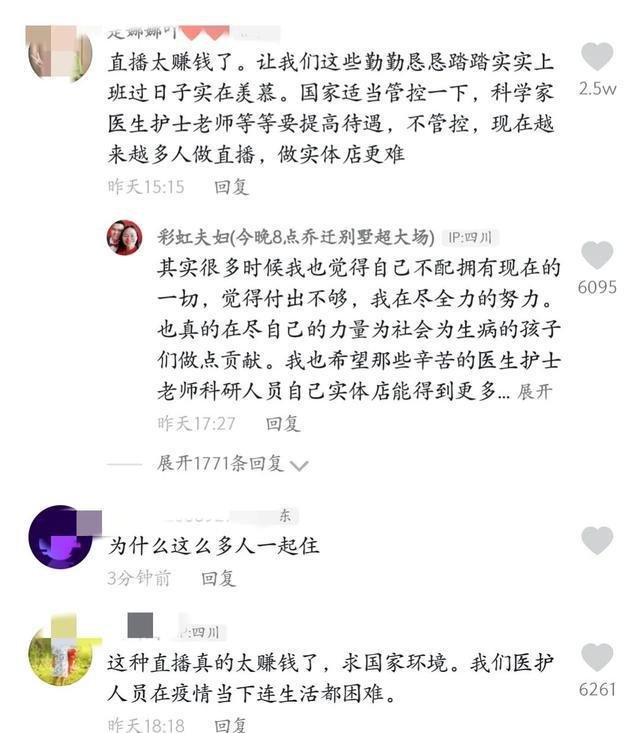The image size is (640, 733).
Task: Reply to the comment from 3分钟前
Action: coord(218,577)
